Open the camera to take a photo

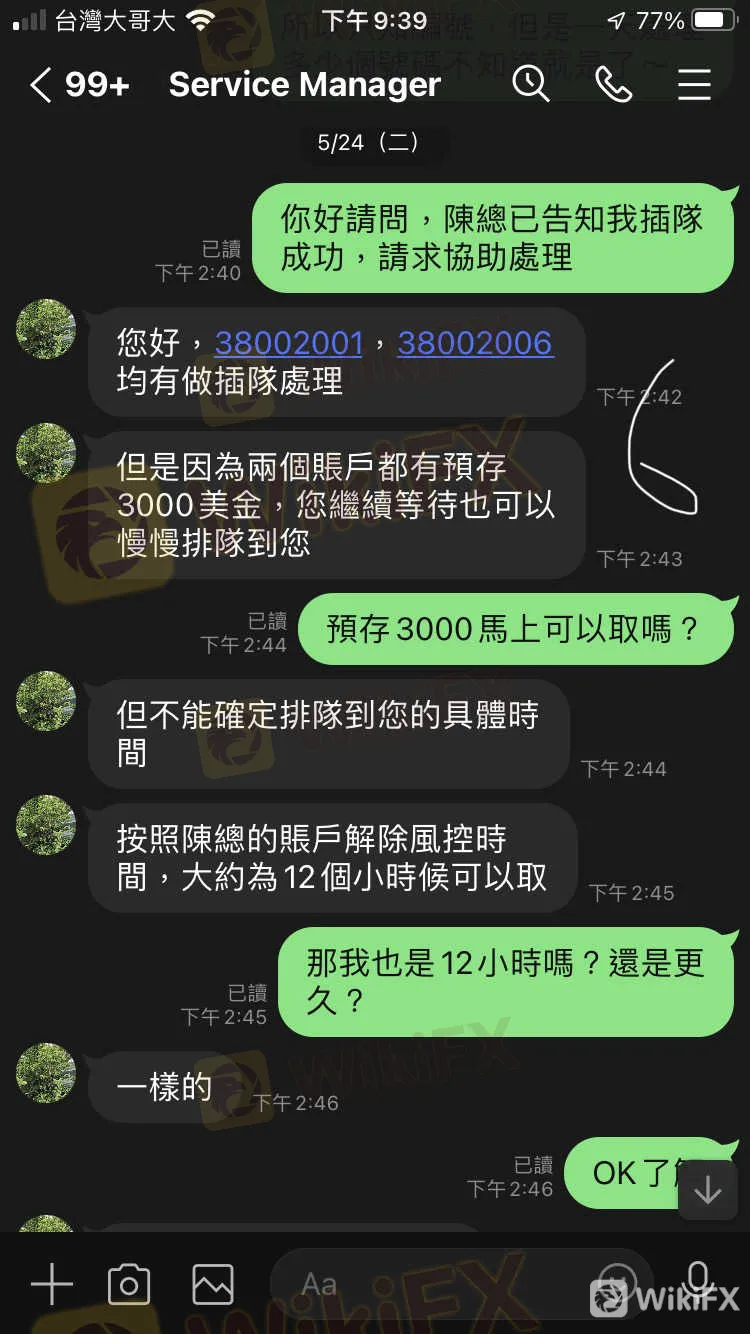point(129,1283)
